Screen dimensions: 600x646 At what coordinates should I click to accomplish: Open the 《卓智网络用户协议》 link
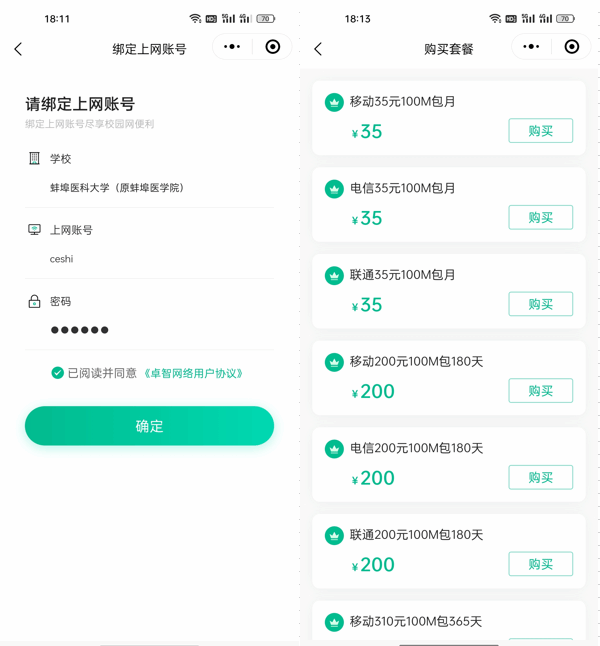[x=193, y=373]
